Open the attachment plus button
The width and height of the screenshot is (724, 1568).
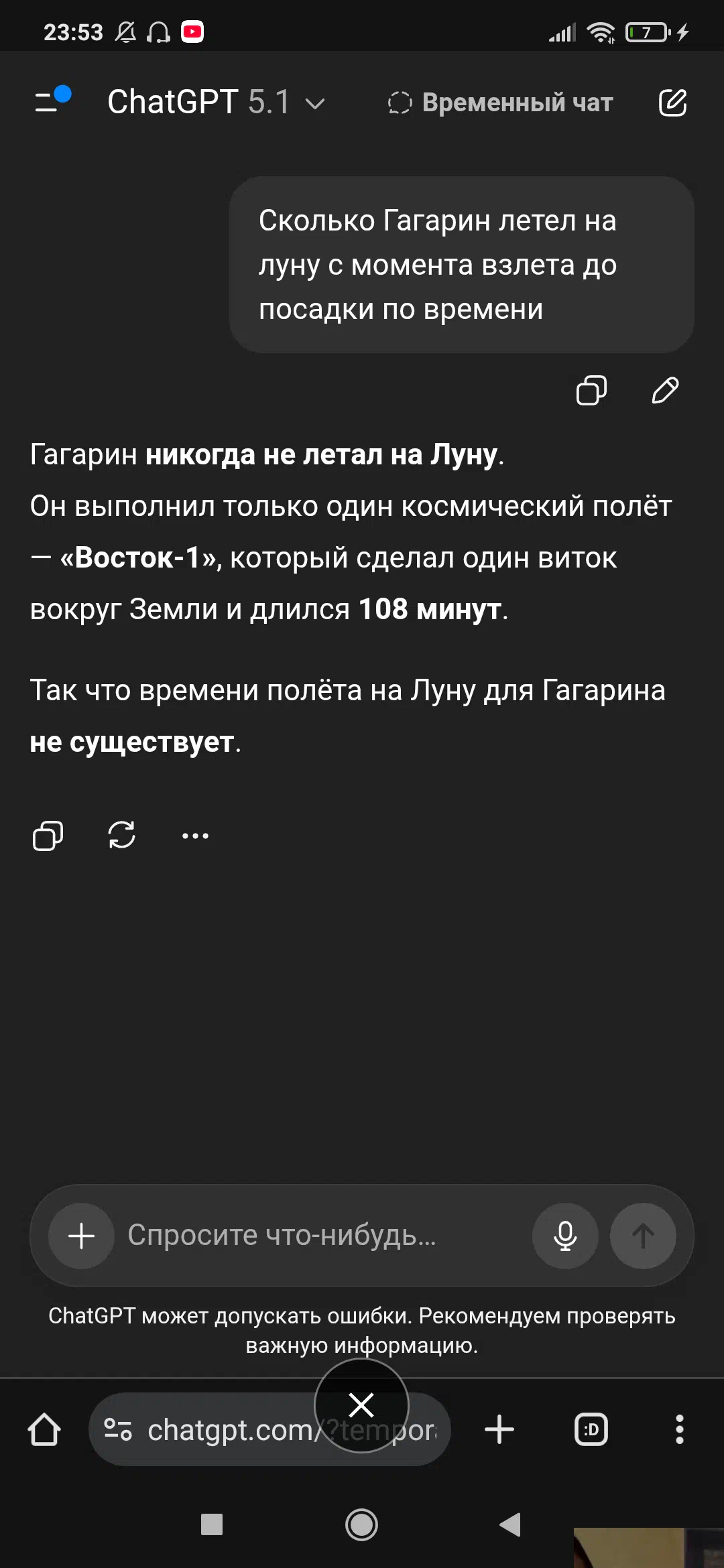[x=81, y=1236]
